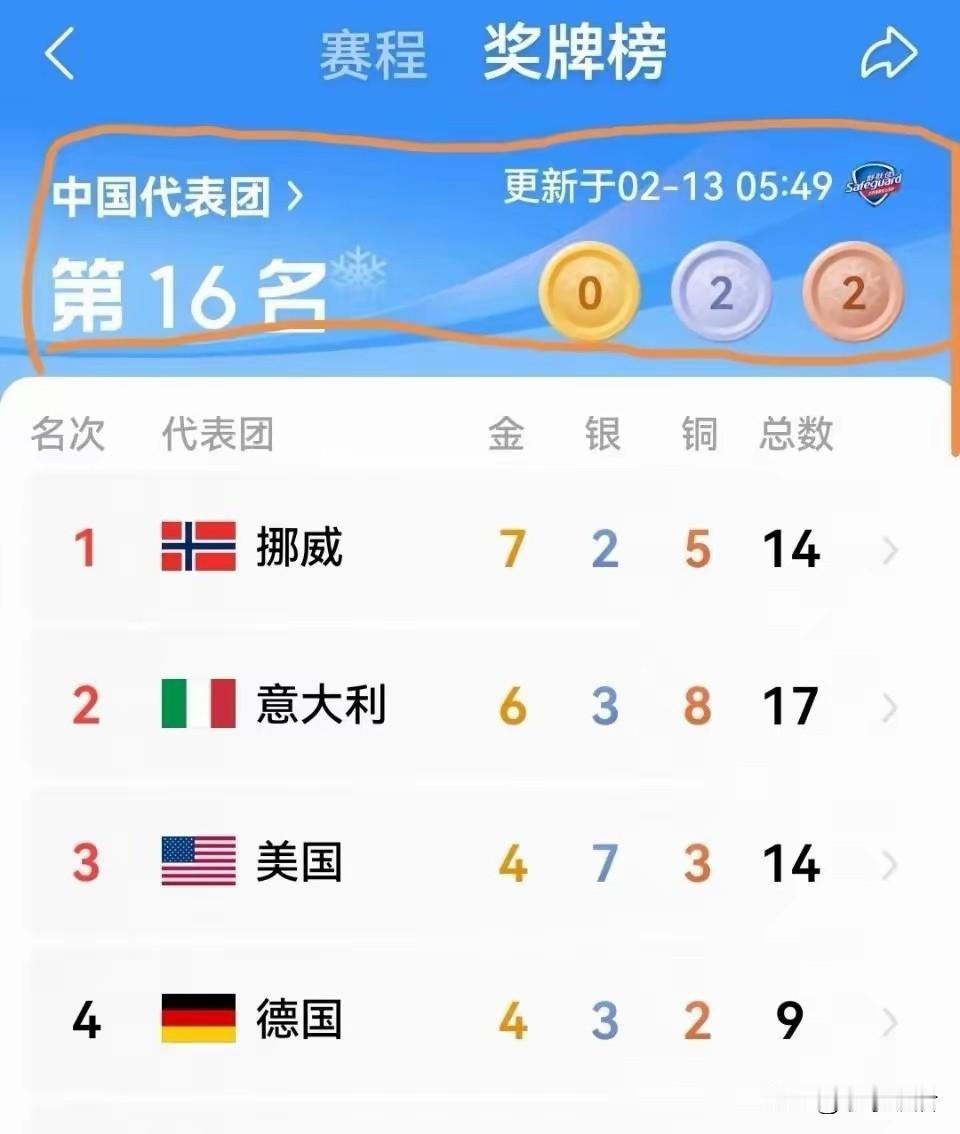Select the silver medal icon showing 2
Viewport: 960px width, 1134px height.
coord(723,293)
